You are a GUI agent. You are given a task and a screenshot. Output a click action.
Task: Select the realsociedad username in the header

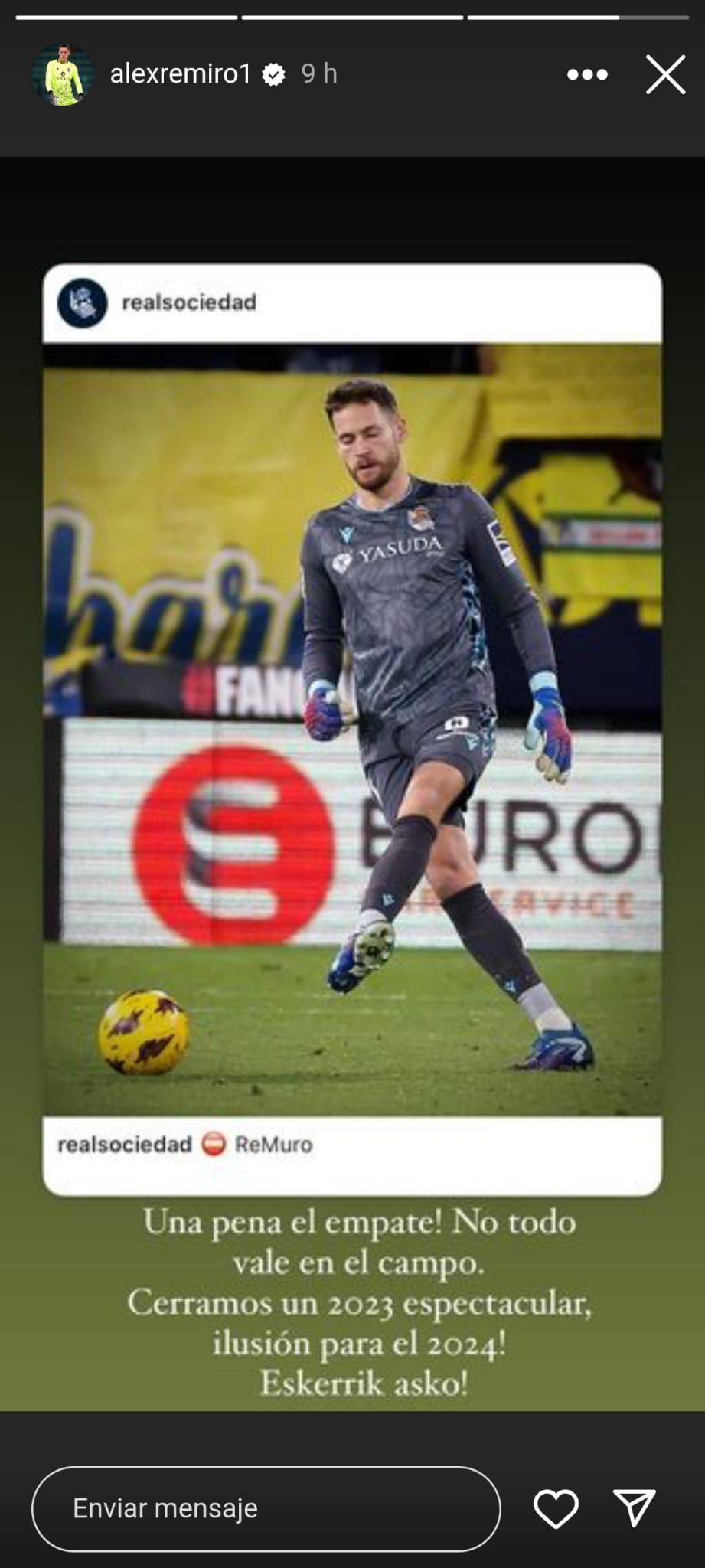pyautogui.click(x=191, y=302)
